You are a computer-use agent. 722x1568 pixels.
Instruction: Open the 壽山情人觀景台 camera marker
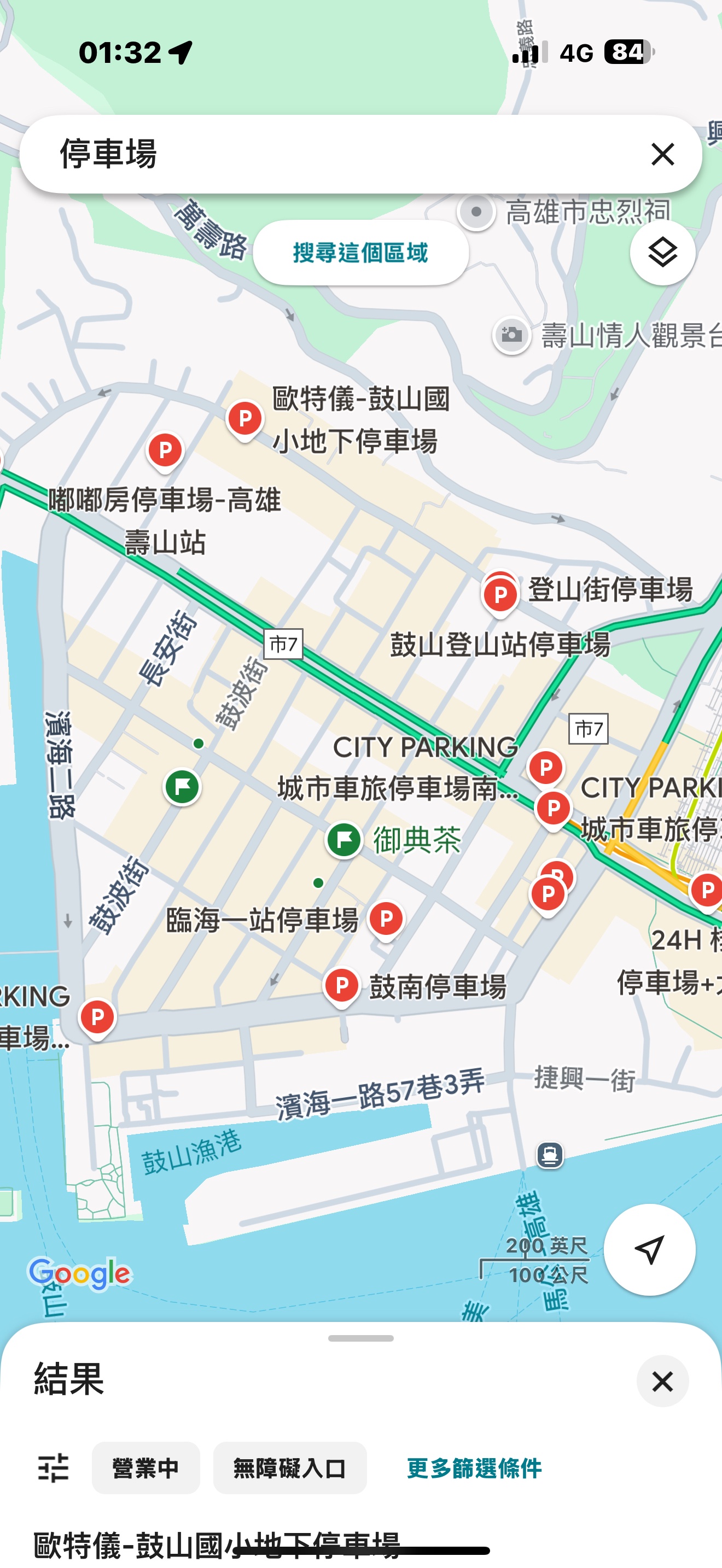tap(511, 335)
